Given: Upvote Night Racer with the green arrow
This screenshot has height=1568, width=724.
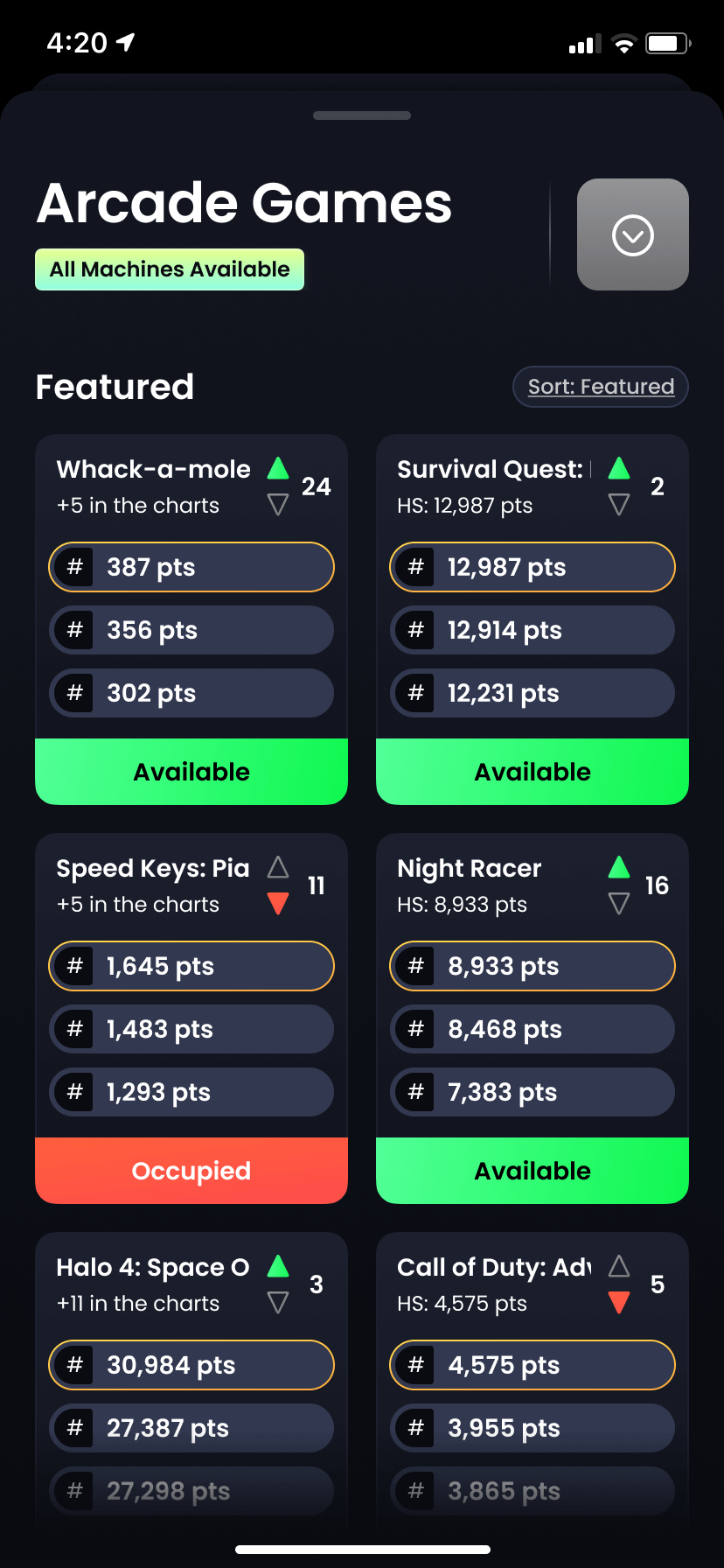Looking at the screenshot, I should tap(619, 867).
